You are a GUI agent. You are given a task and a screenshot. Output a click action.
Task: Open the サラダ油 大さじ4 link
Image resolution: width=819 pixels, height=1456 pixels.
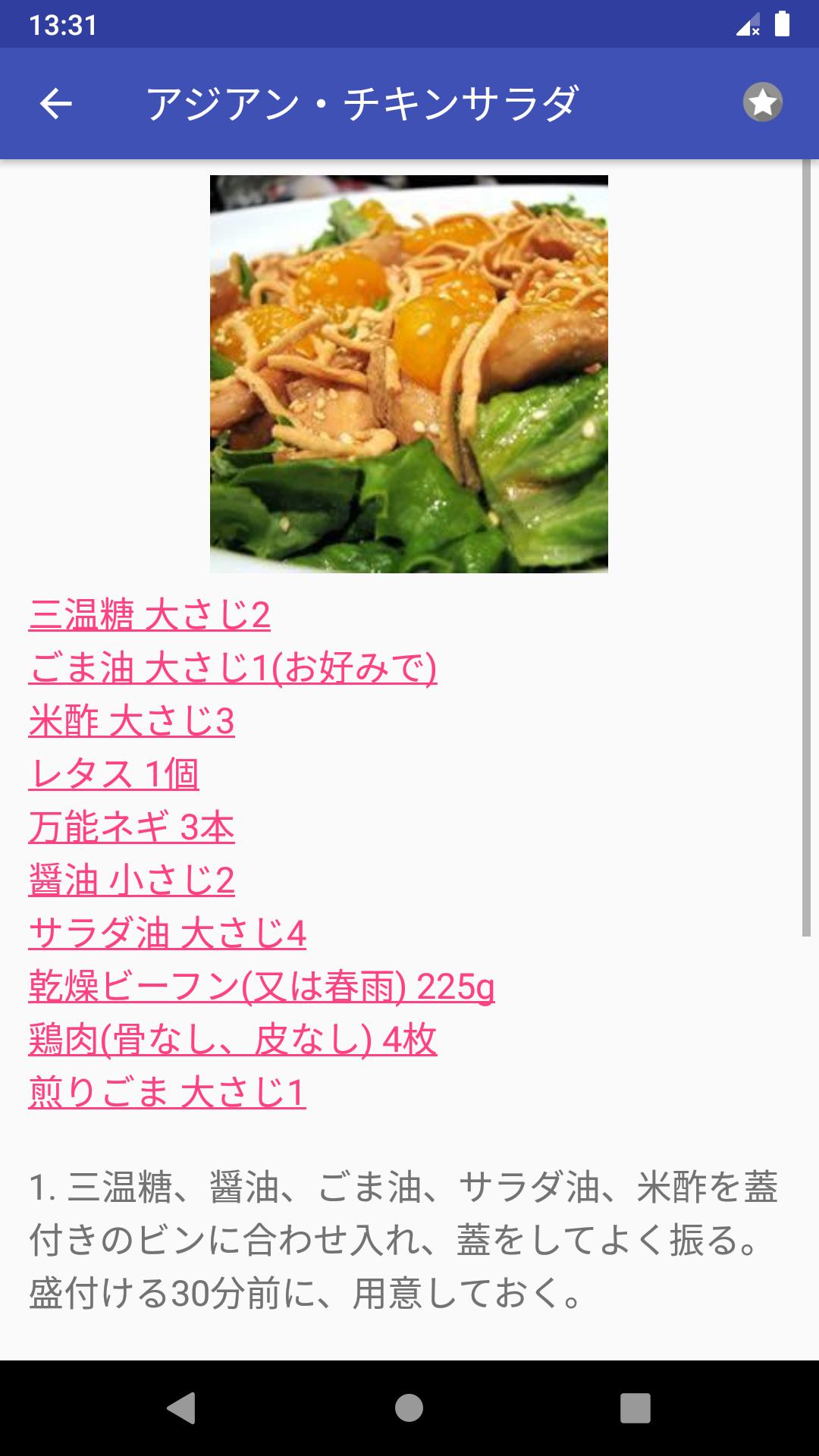click(x=167, y=933)
